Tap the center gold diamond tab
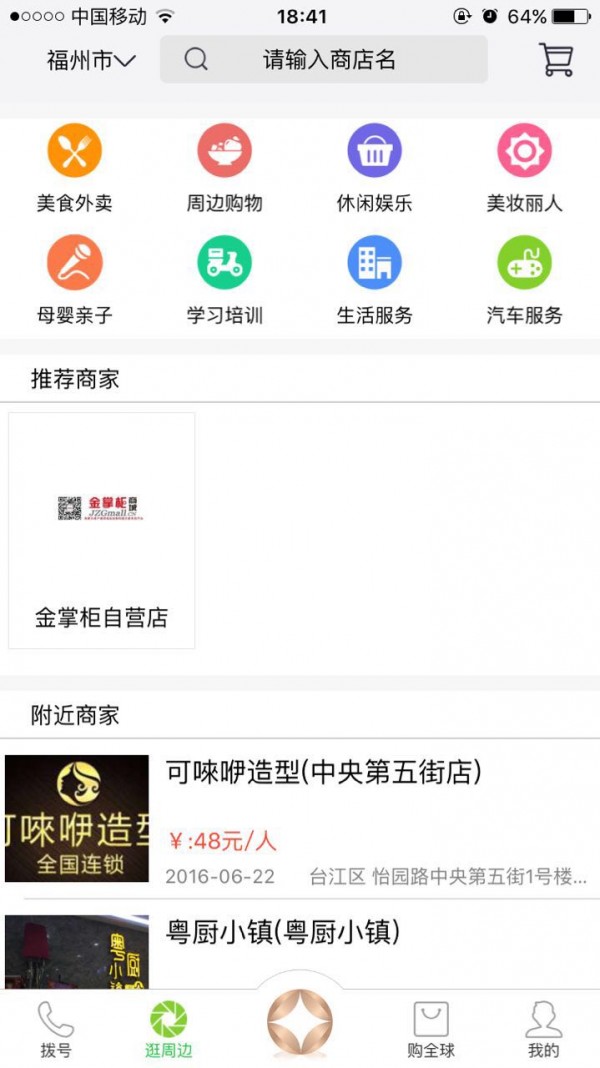The height and width of the screenshot is (1068, 600). 300,1025
